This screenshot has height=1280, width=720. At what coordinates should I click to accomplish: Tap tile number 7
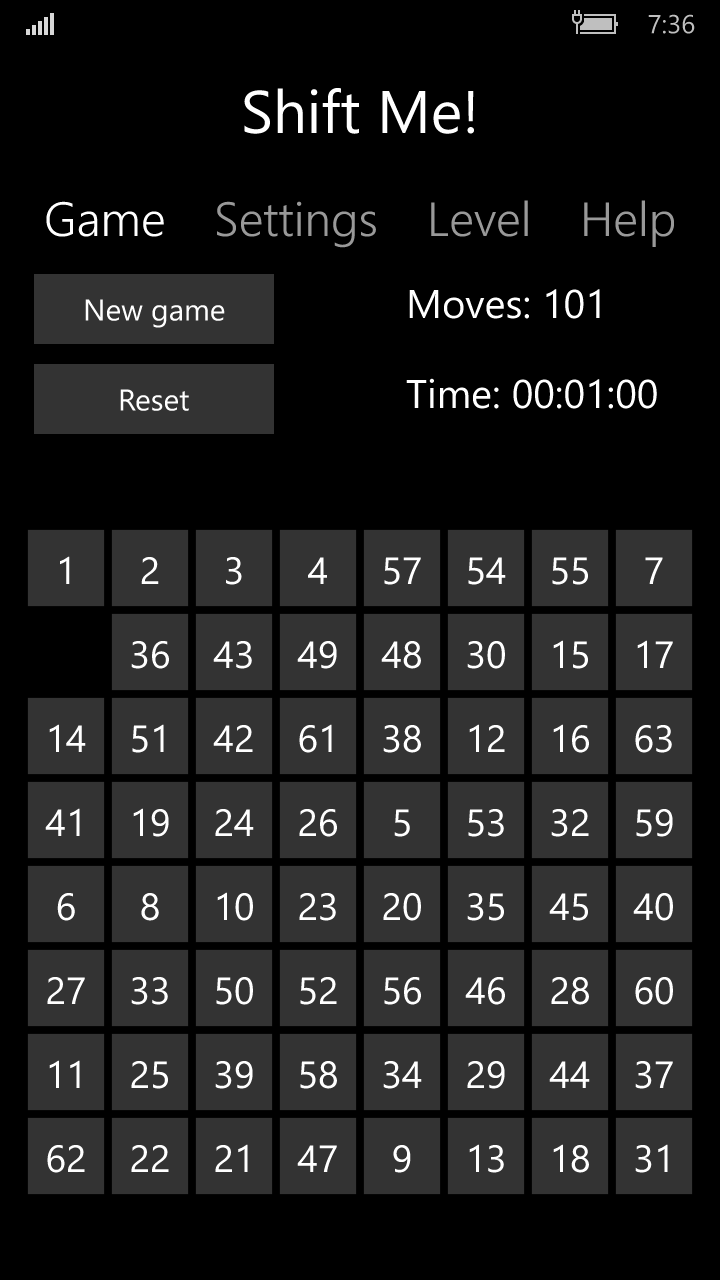tap(654, 569)
